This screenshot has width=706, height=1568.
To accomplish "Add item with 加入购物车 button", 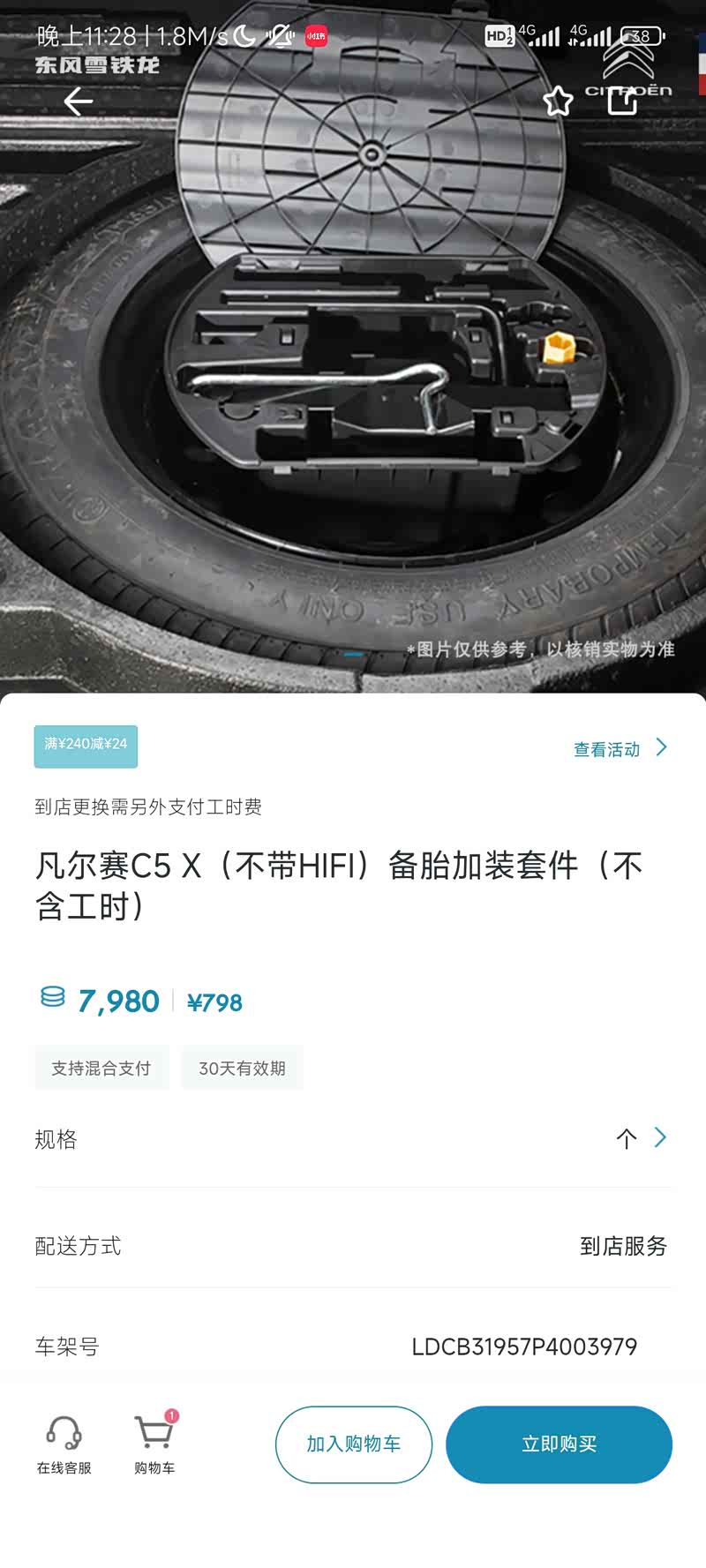I will click(353, 1444).
